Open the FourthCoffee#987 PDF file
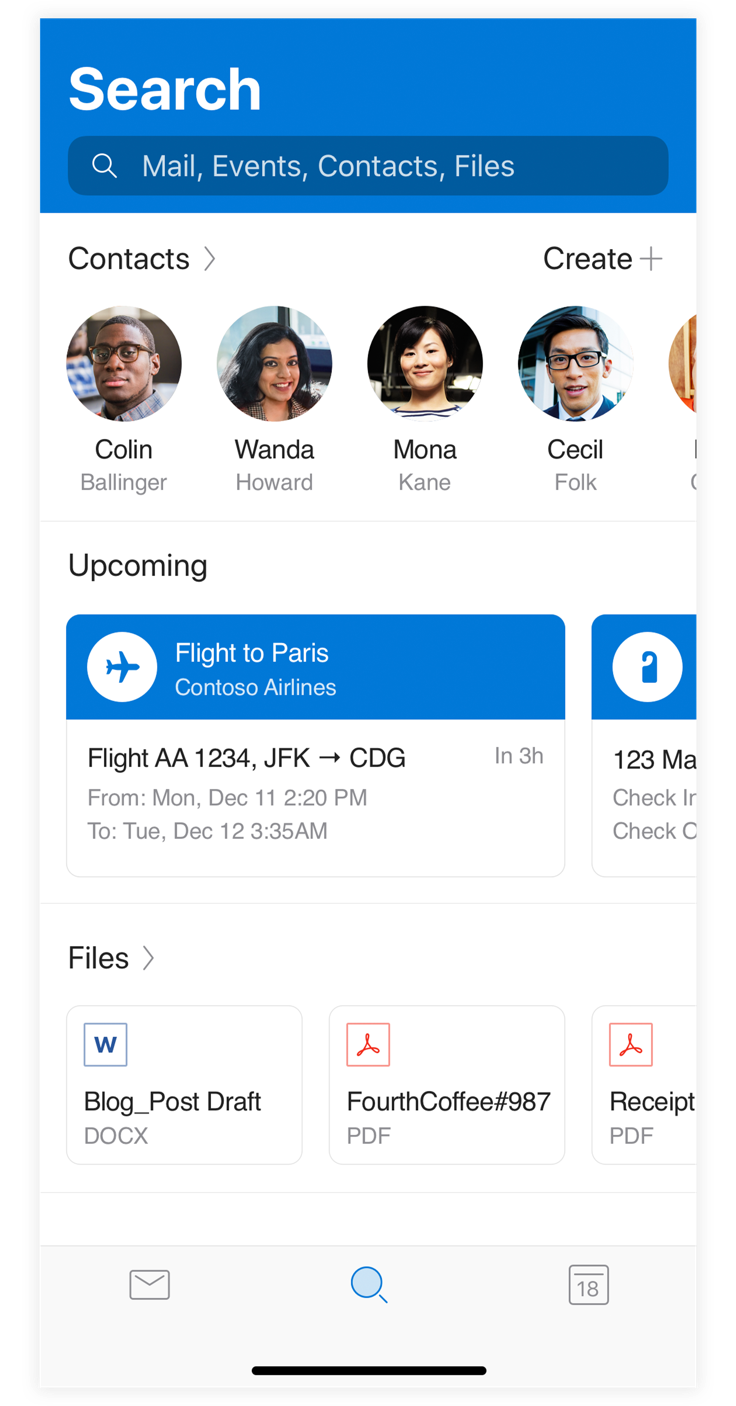 click(x=447, y=1085)
